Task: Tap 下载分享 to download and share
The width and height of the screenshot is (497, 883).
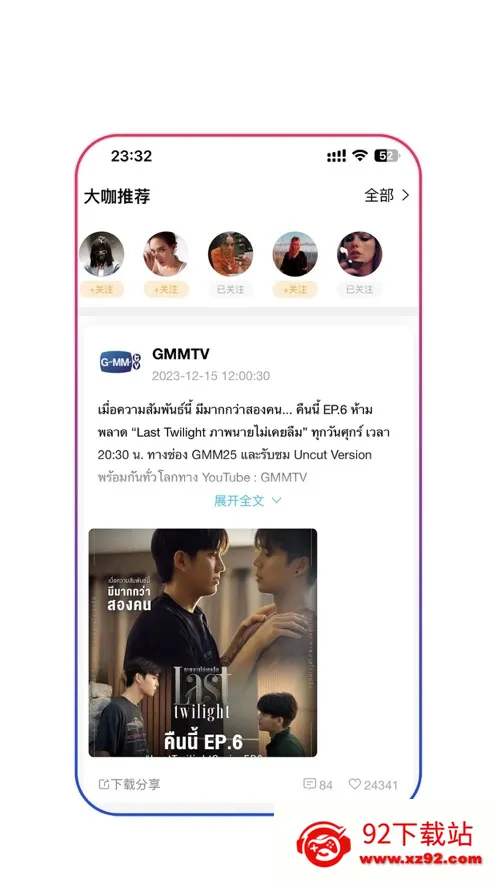Action: click(129, 784)
